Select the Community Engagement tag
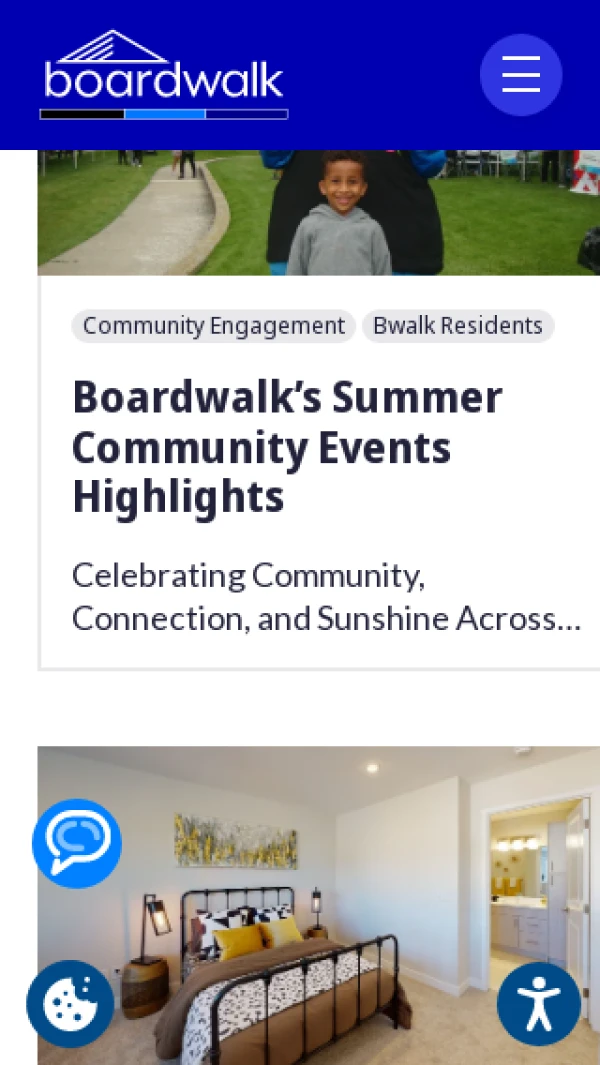Viewport: 600px width, 1065px height. point(213,326)
